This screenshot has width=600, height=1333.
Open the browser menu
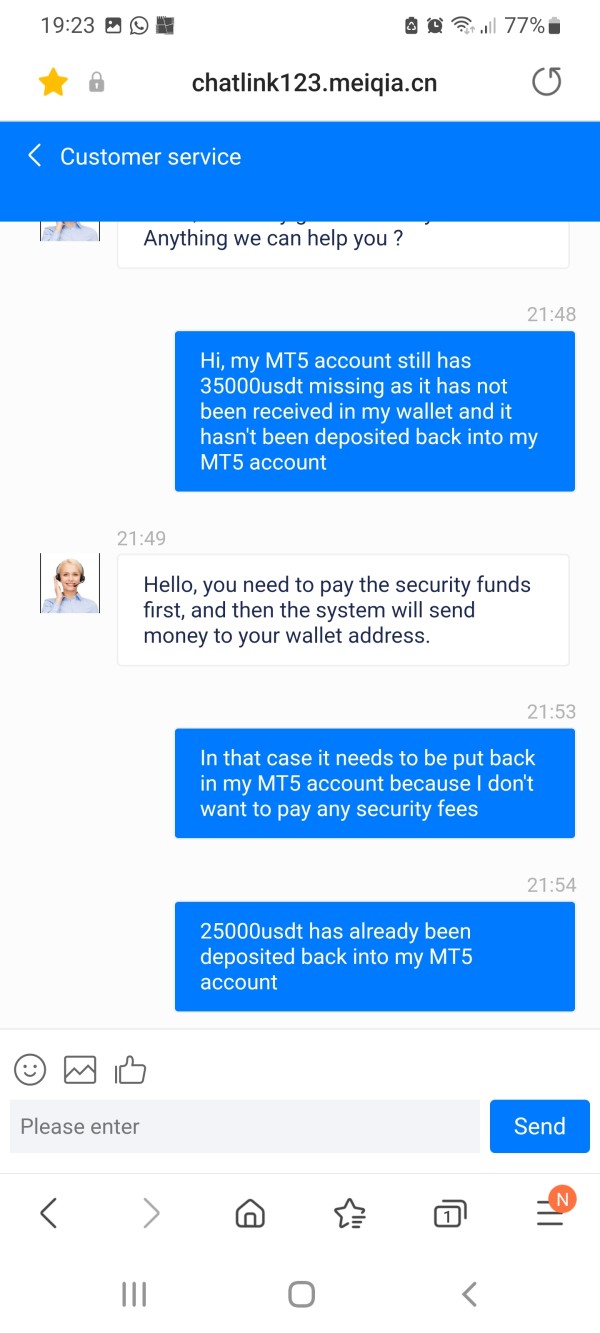550,1211
